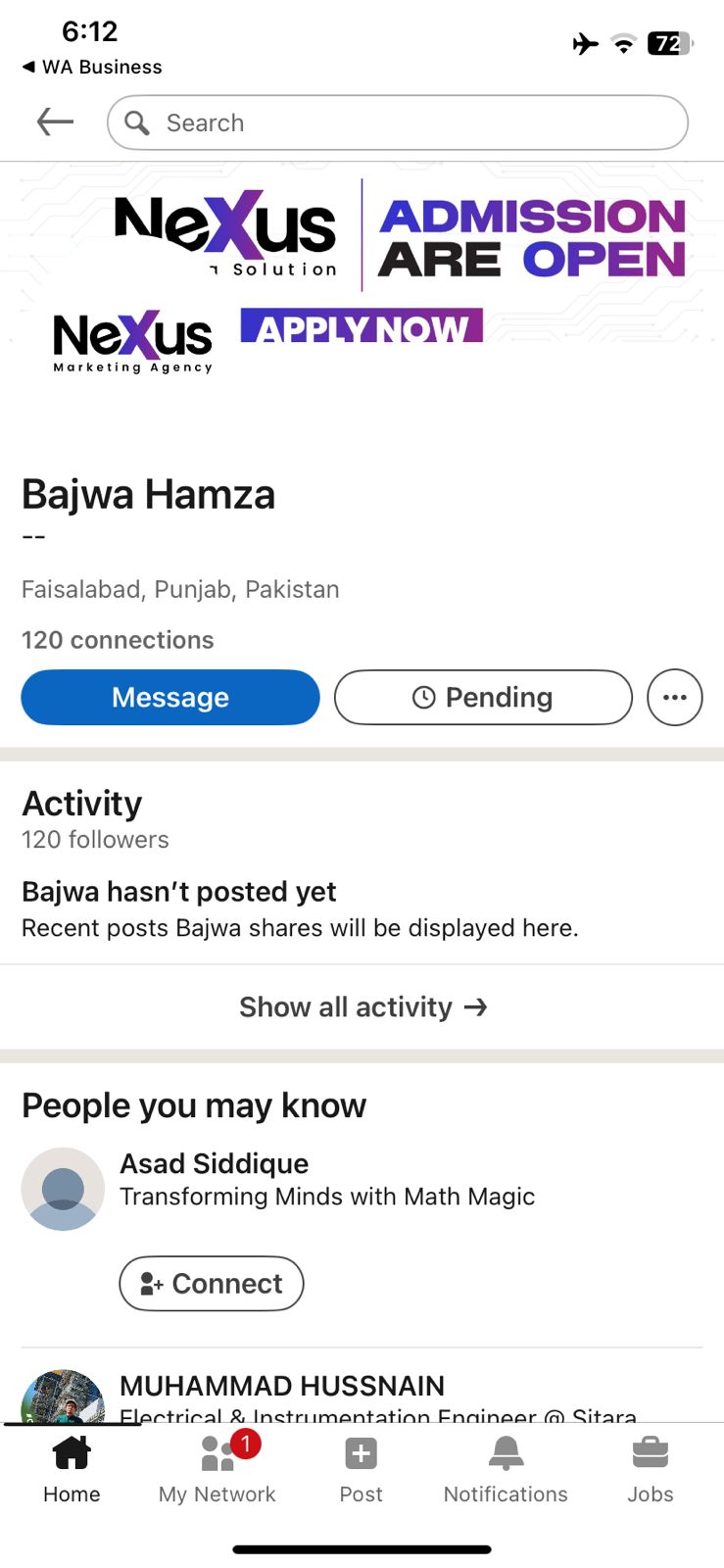
Task: Show all activity
Action: coord(362,1007)
